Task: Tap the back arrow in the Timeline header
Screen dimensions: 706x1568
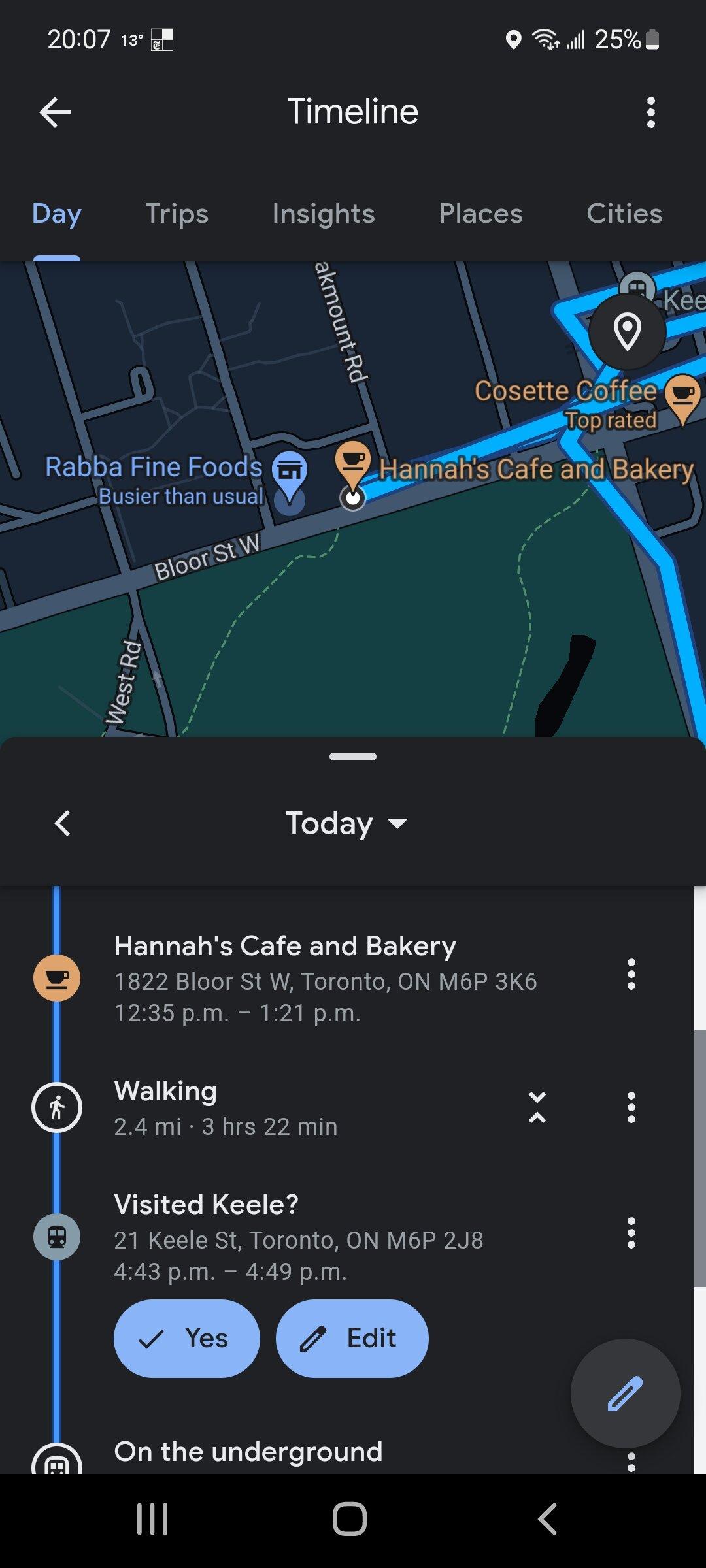Action: 55,112
